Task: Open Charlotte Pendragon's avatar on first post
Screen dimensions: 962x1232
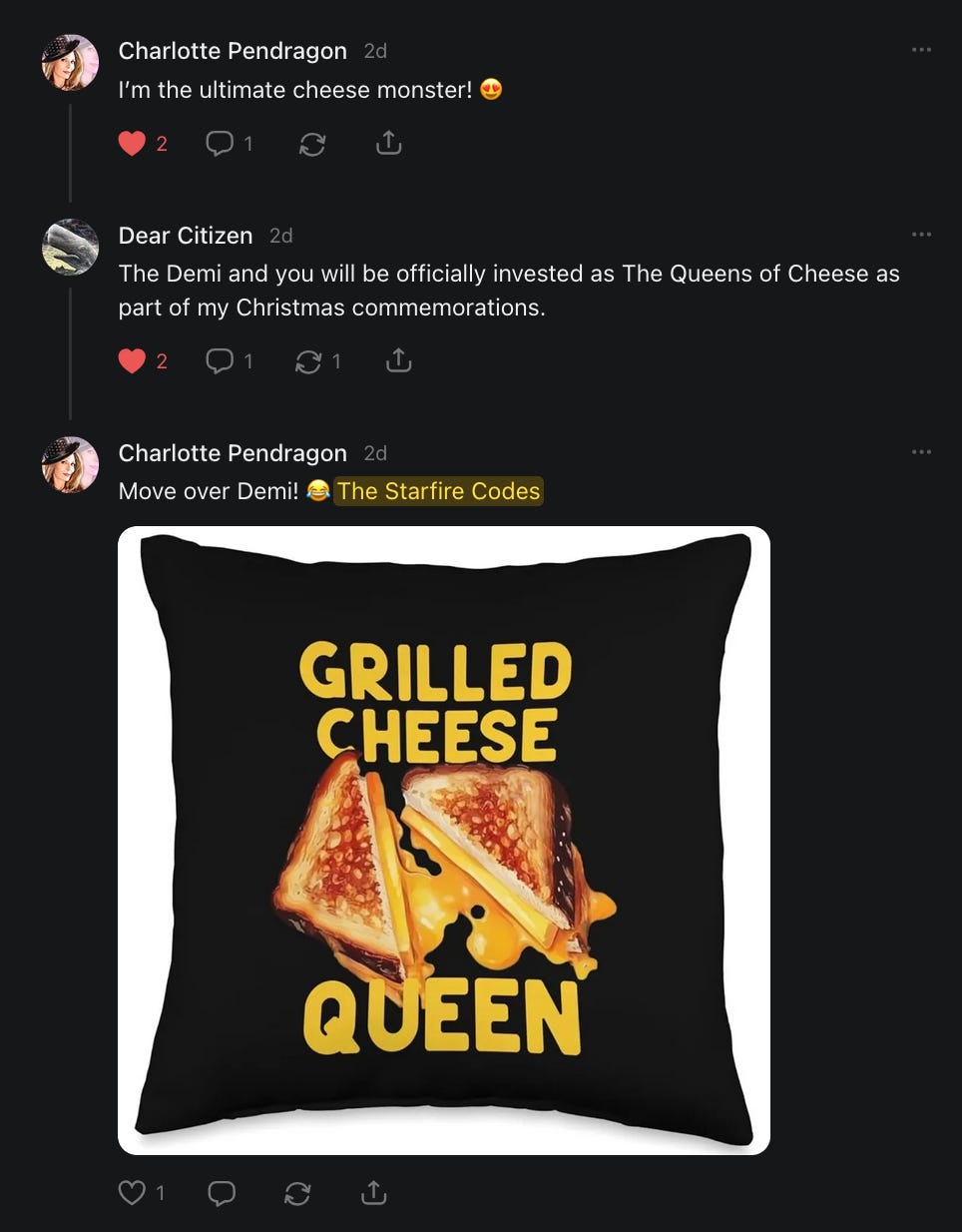Action: [x=70, y=62]
